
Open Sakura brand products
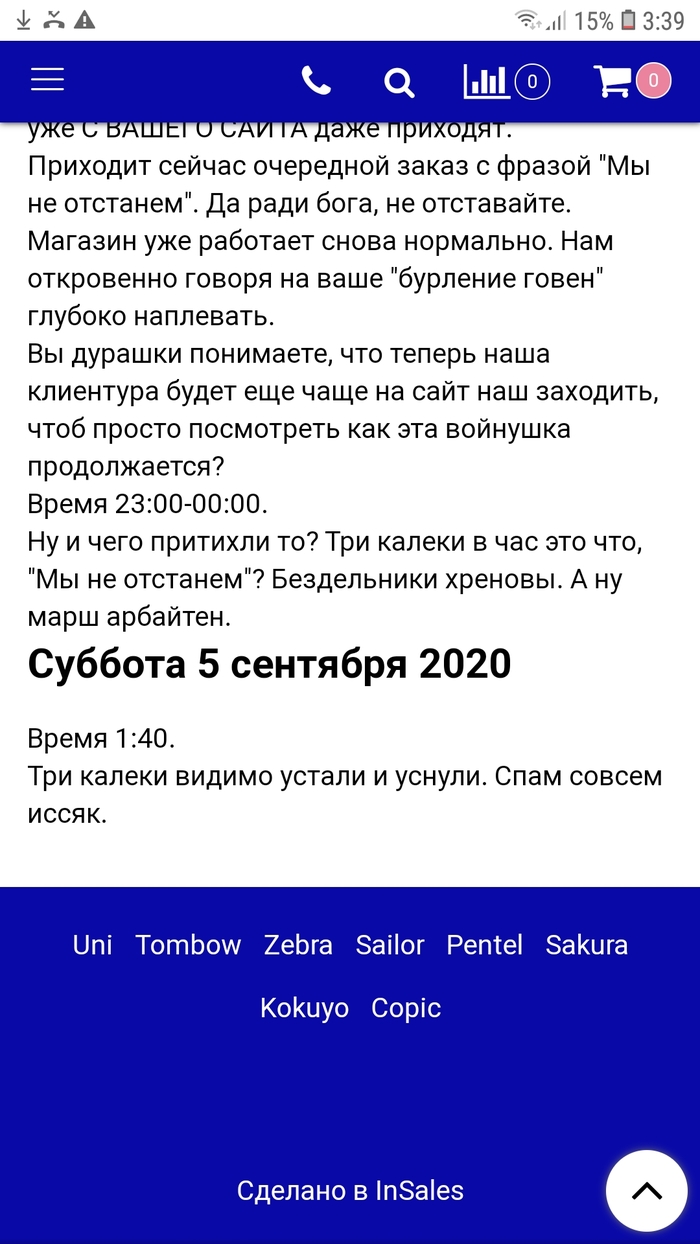(x=587, y=945)
